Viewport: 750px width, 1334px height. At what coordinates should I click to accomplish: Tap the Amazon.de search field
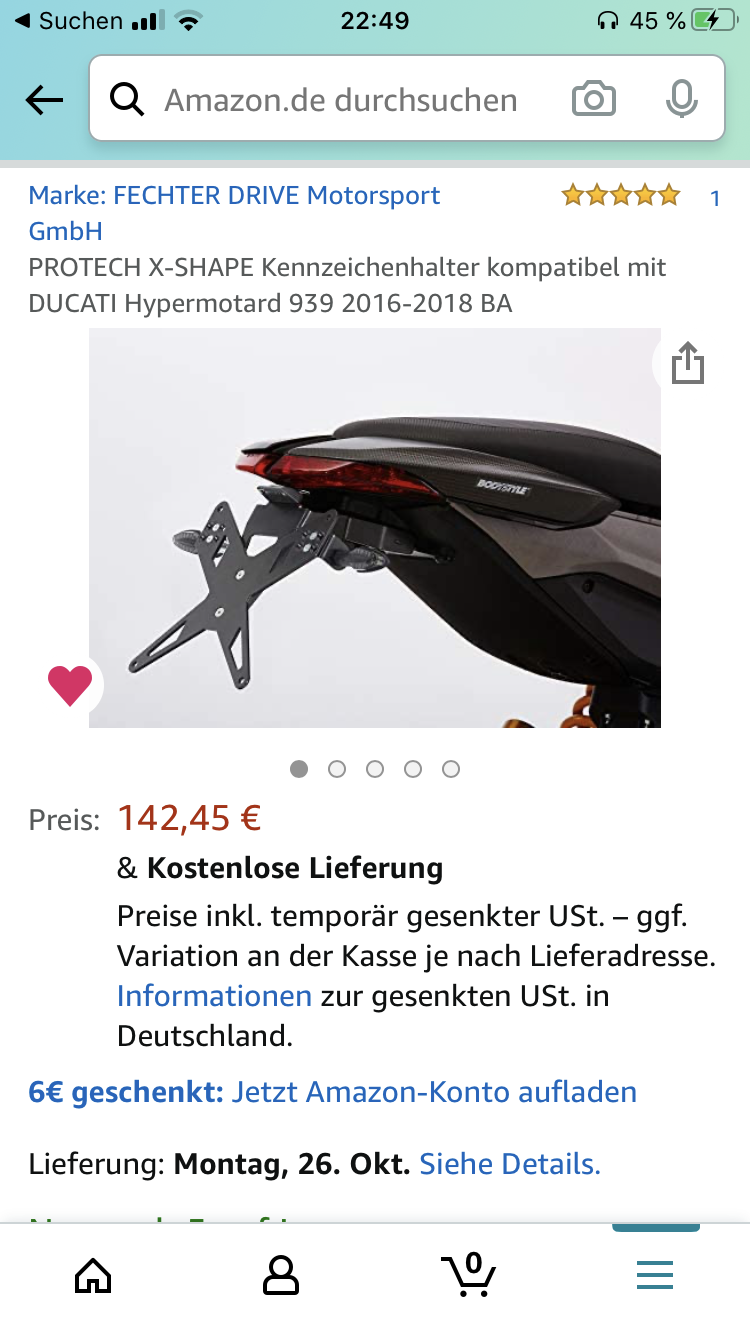pos(340,100)
